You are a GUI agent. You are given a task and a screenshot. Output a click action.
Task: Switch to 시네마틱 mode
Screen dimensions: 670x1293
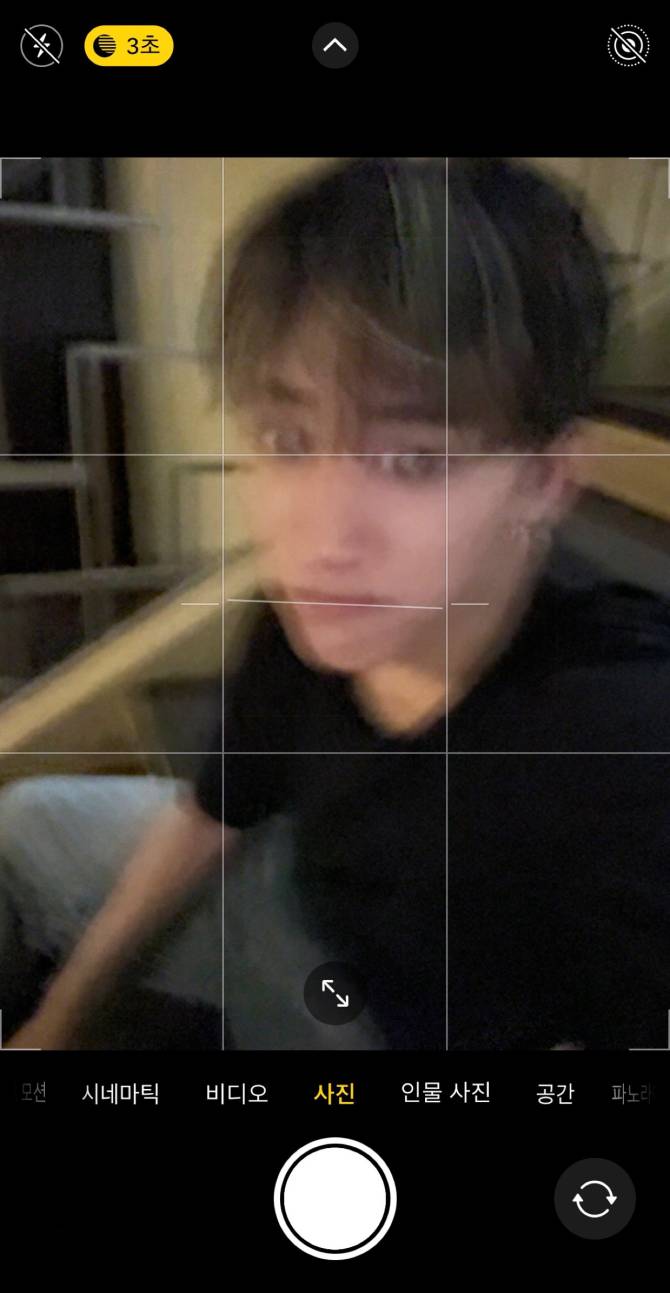point(120,1093)
